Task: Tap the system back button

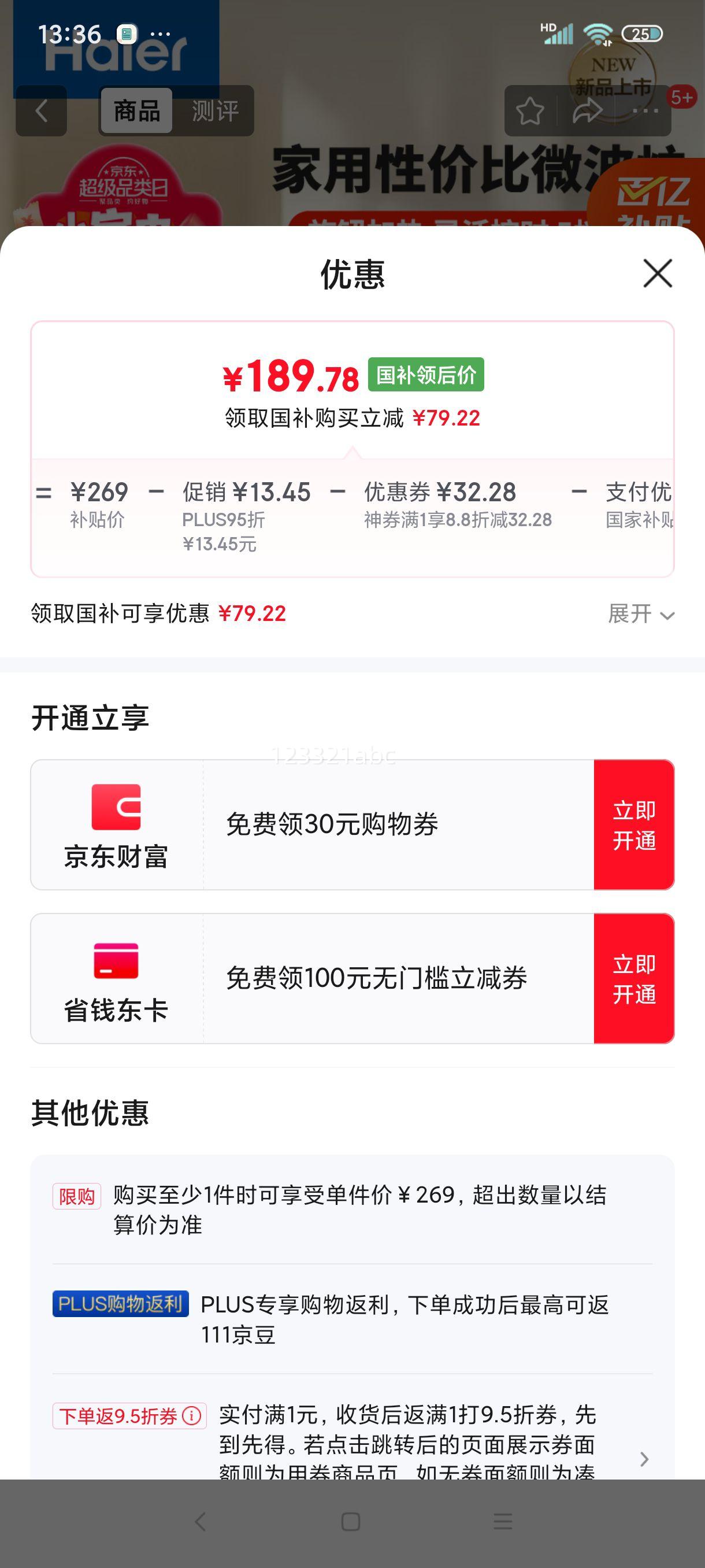Action: (200, 1522)
